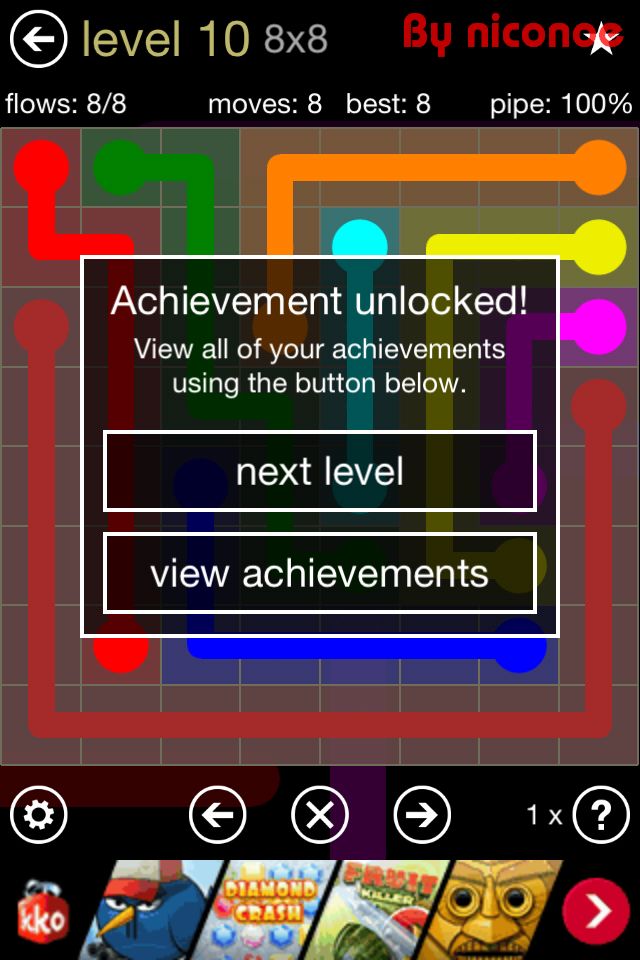Open view achievements

[320, 573]
